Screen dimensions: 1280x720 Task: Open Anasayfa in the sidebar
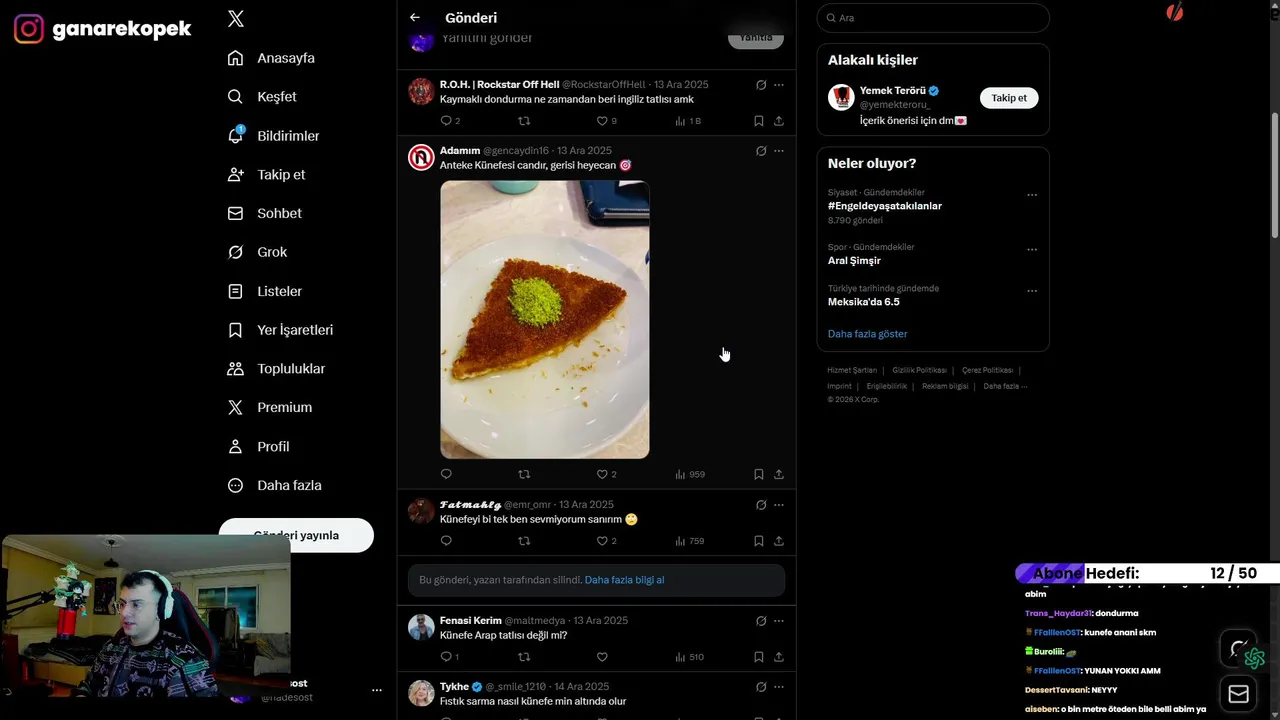click(285, 58)
